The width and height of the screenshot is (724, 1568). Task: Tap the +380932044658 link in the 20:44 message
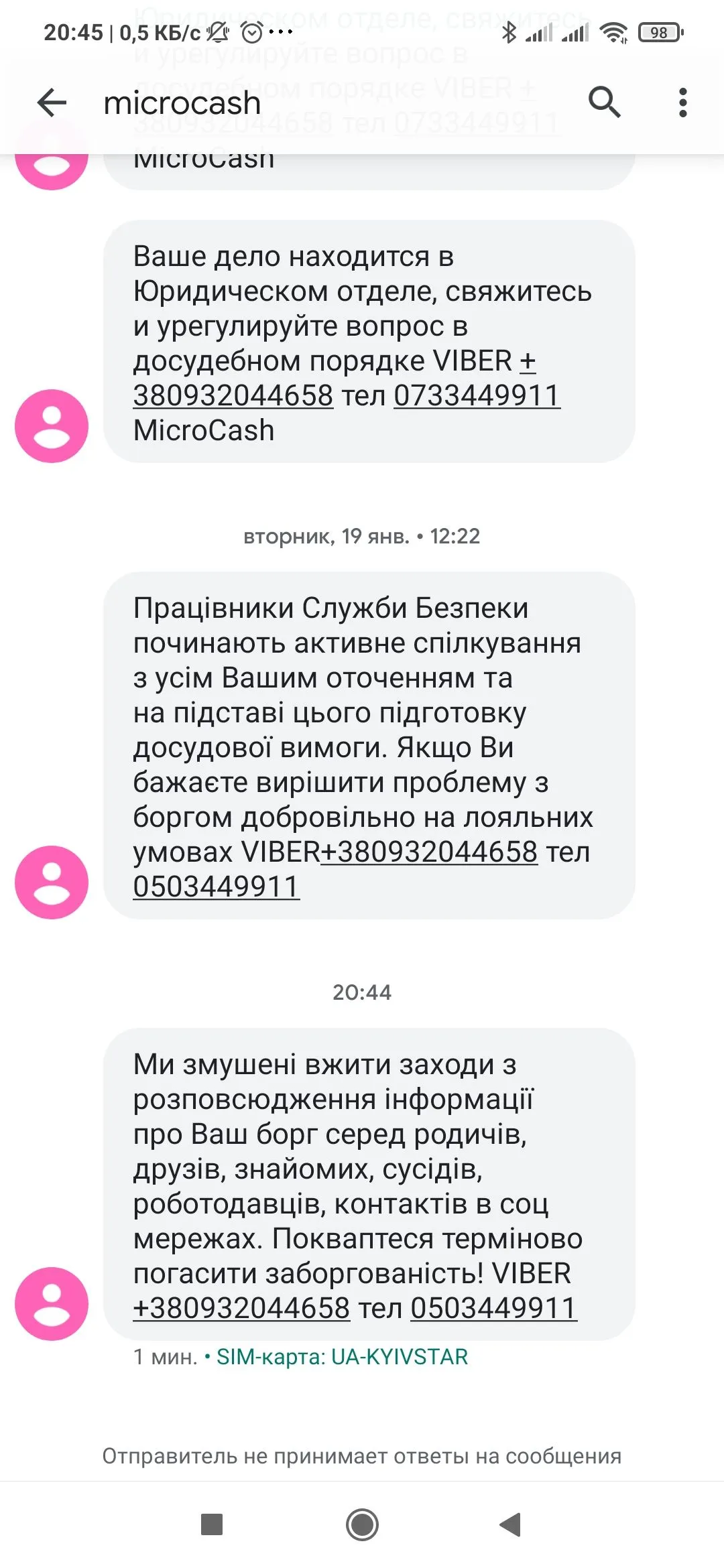click(241, 1308)
